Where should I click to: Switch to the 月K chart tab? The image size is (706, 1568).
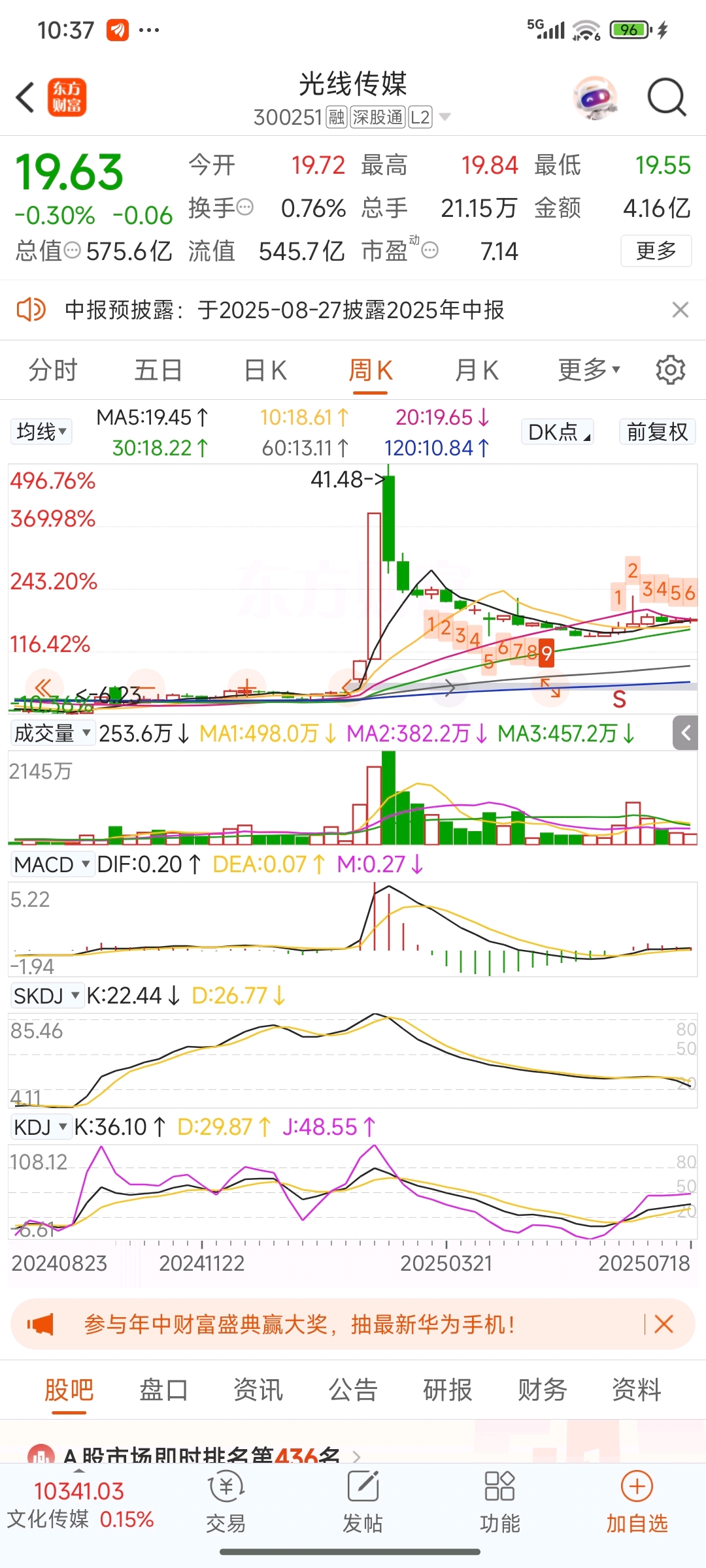pos(477,370)
